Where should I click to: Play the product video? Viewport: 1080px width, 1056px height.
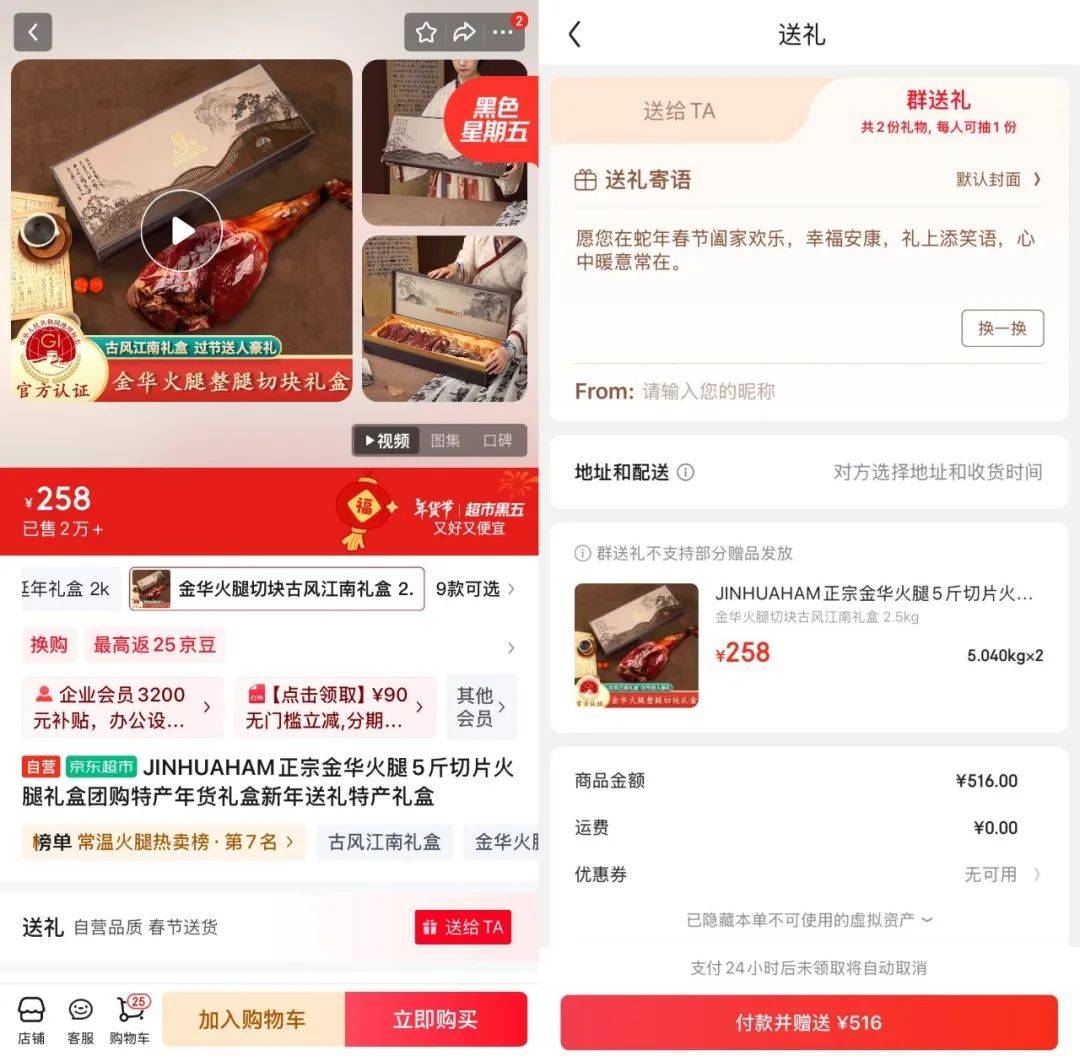[x=181, y=230]
